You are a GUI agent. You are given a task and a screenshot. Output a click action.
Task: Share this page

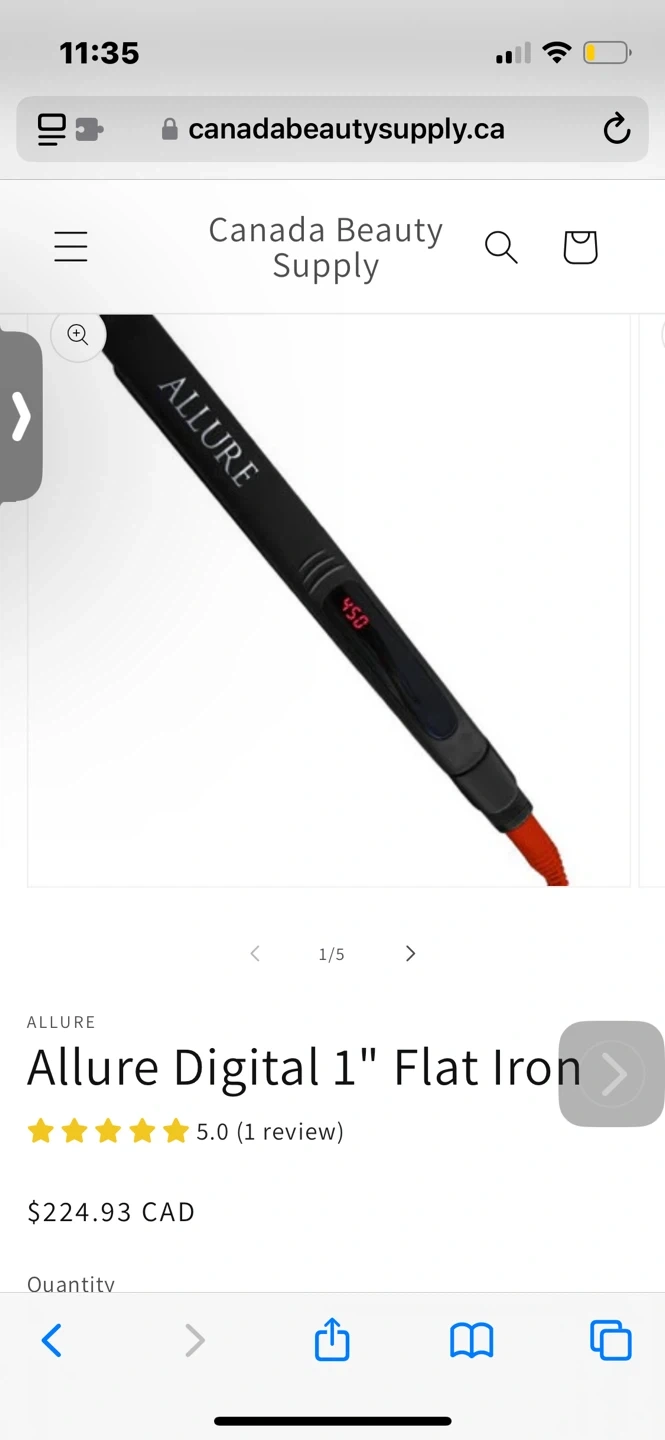(332, 1340)
